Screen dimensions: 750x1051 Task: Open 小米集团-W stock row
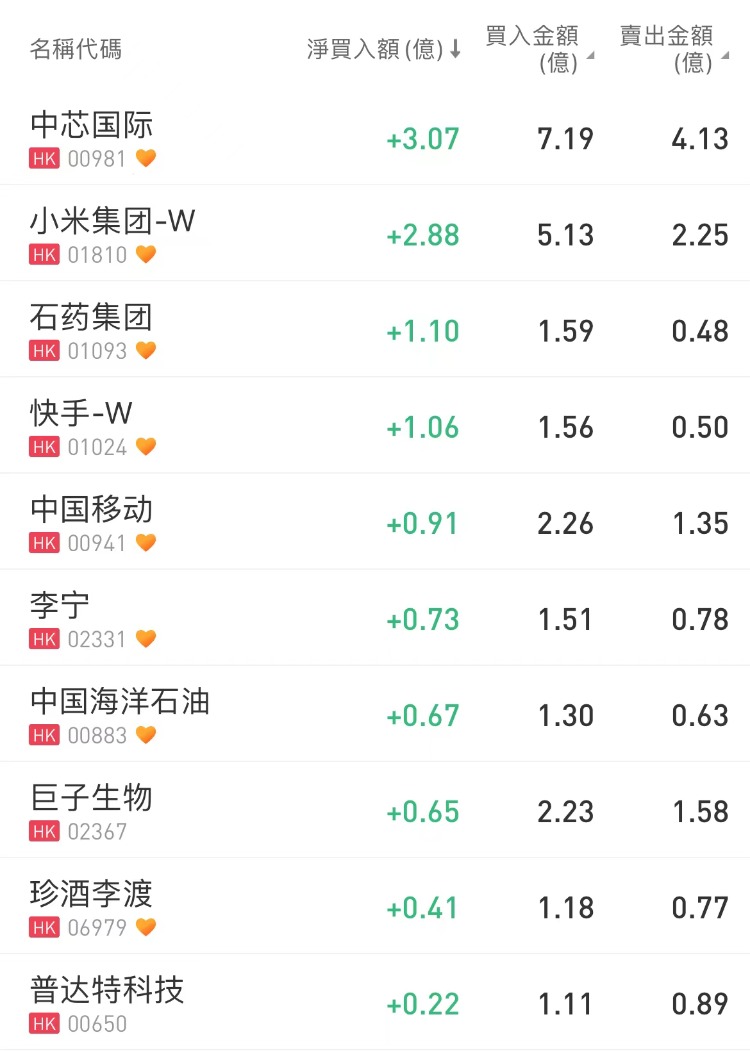coord(112,221)
